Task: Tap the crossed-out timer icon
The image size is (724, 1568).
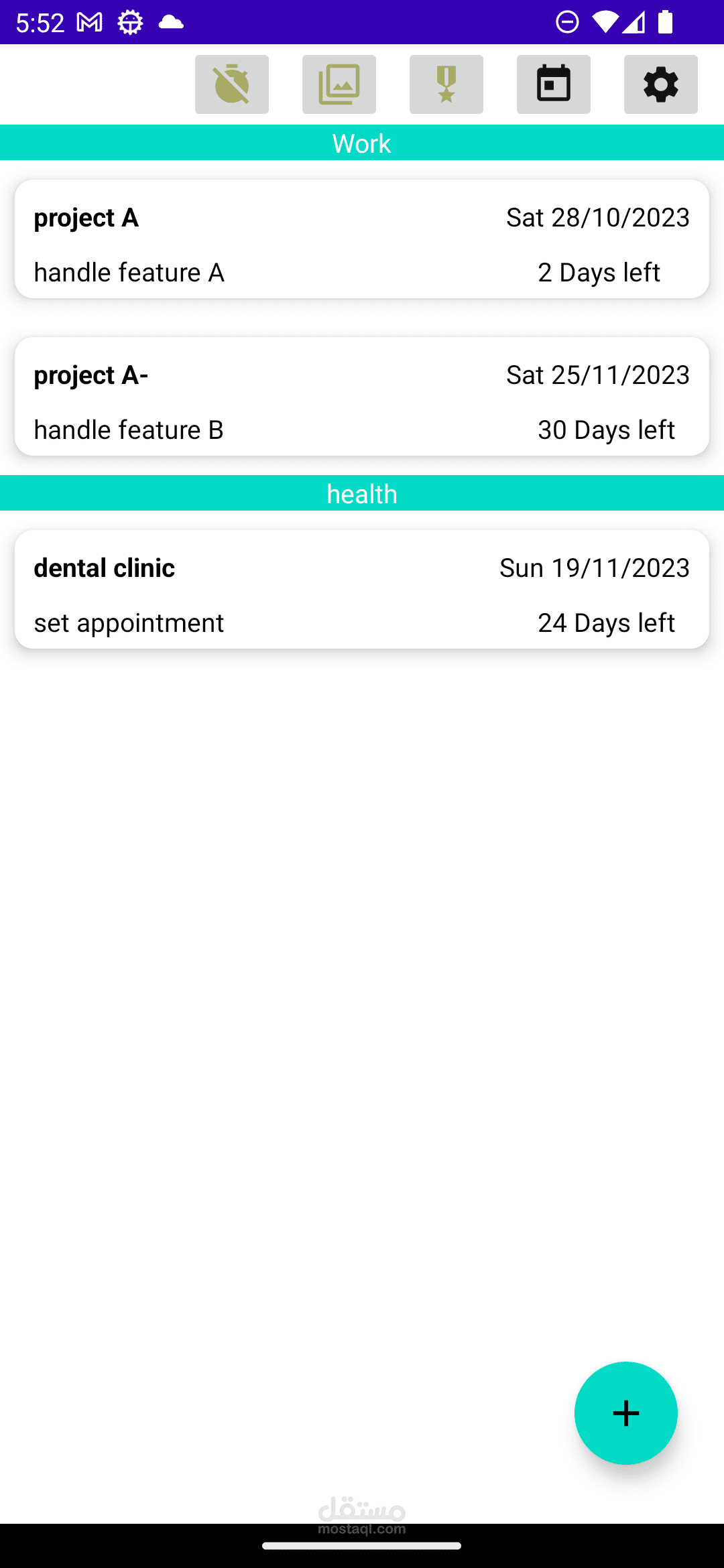Action: tap(232, 84)
